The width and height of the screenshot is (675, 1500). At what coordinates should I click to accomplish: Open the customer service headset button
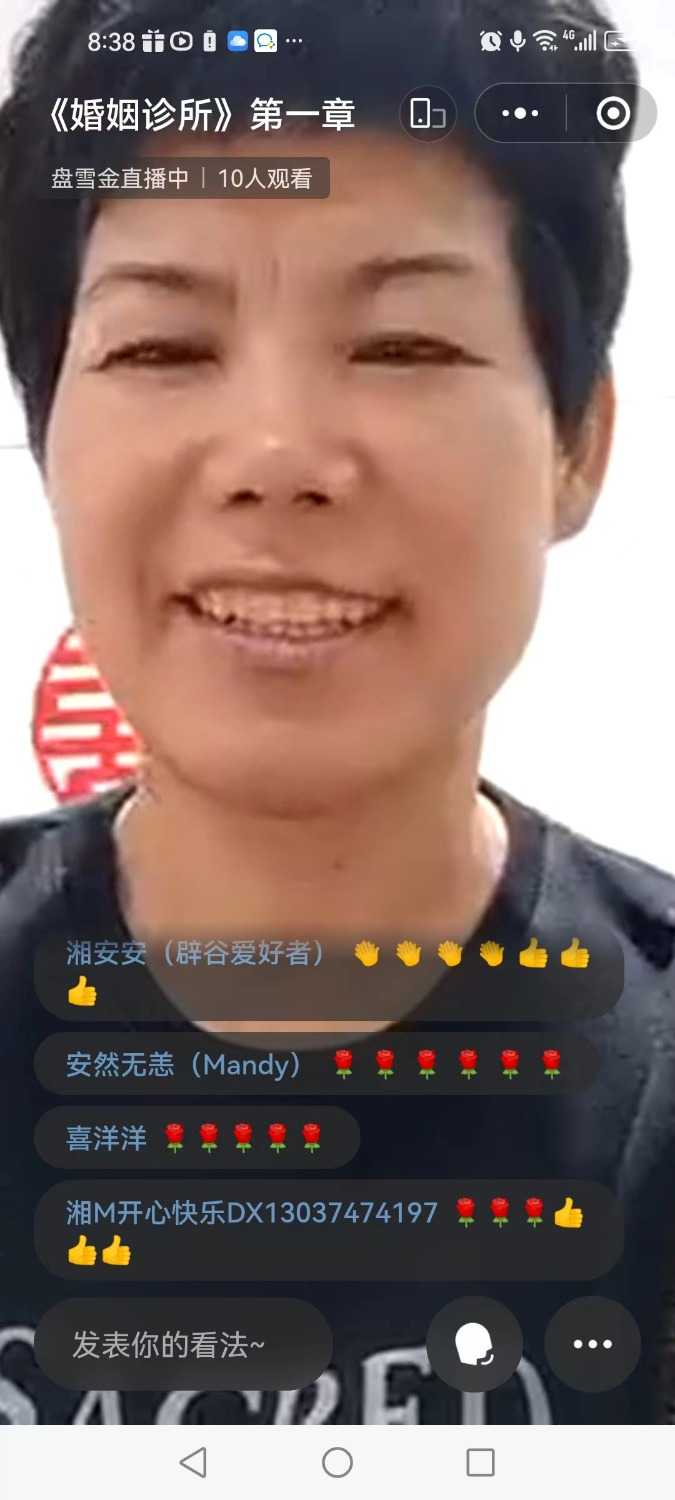point(475,1344)
